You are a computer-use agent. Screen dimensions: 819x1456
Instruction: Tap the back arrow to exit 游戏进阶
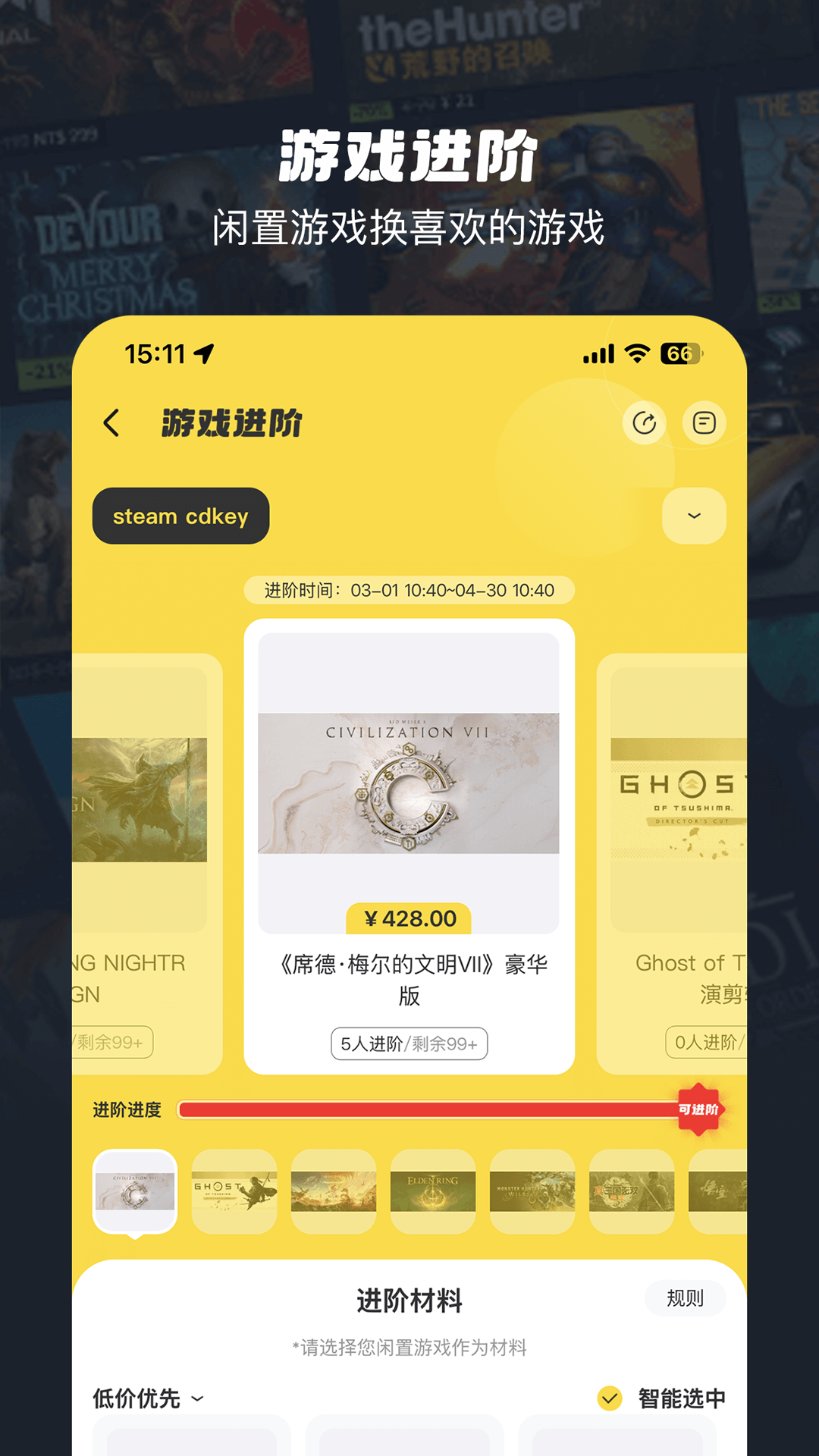pyautogui.click(x=112, y=422)
